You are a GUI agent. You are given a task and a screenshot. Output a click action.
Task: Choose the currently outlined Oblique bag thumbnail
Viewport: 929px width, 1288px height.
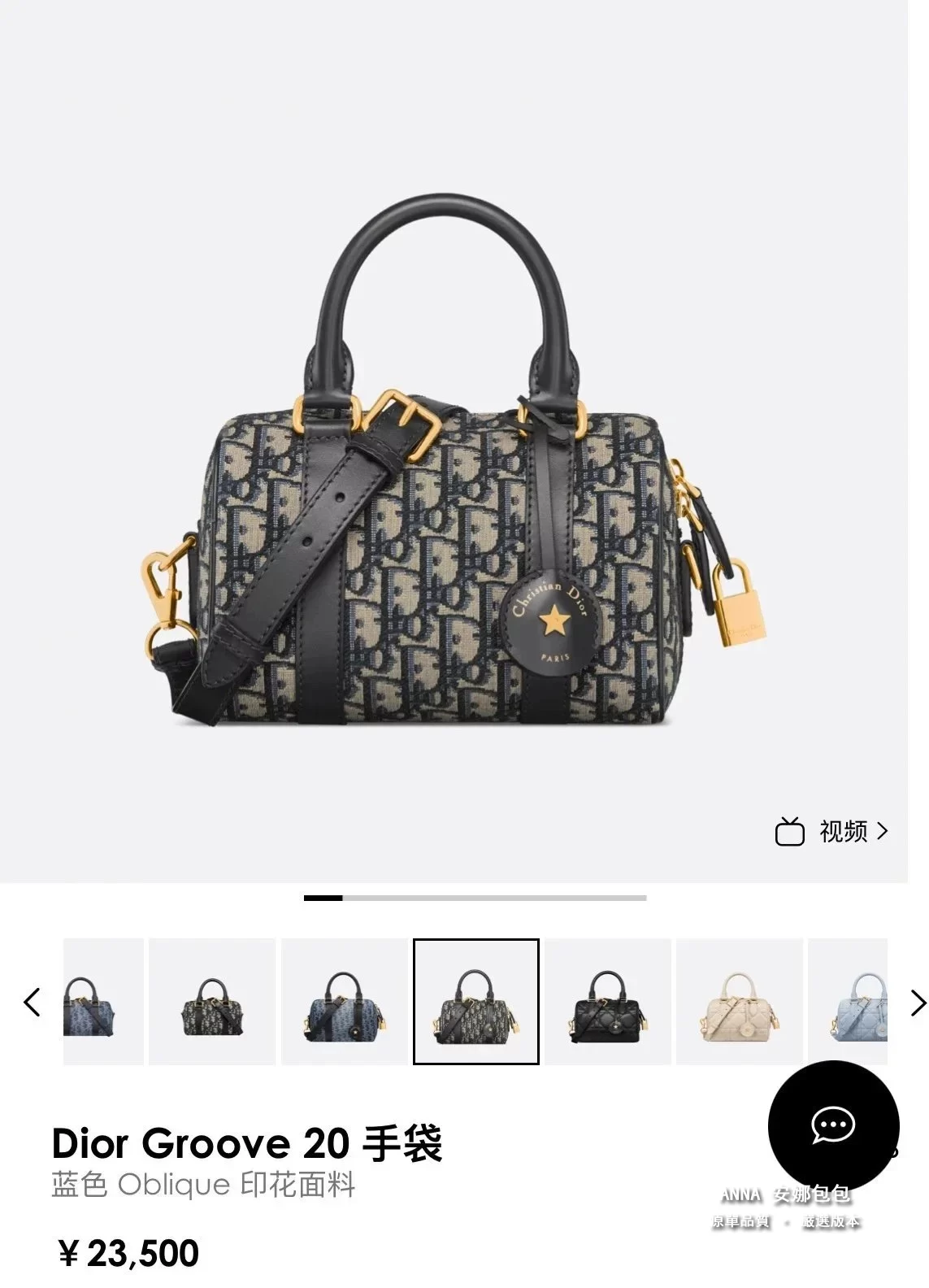coord(476,1002)
